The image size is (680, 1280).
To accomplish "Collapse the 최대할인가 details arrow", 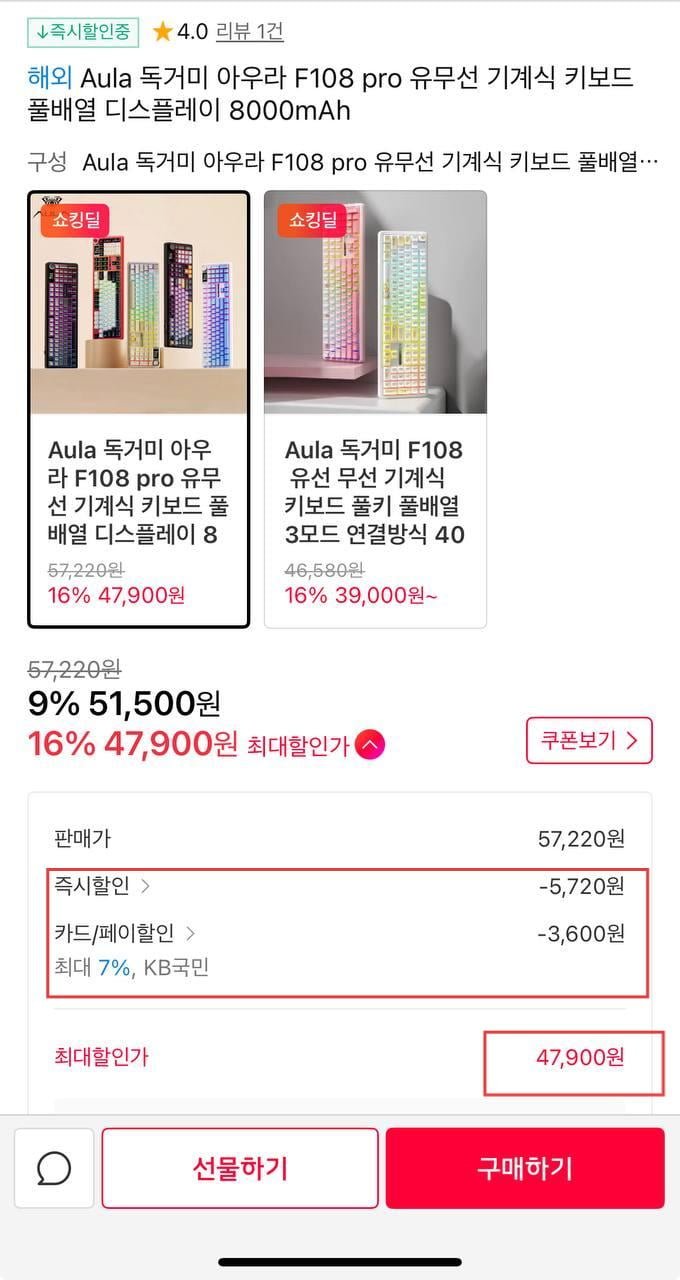I will (x=369, y=745).
